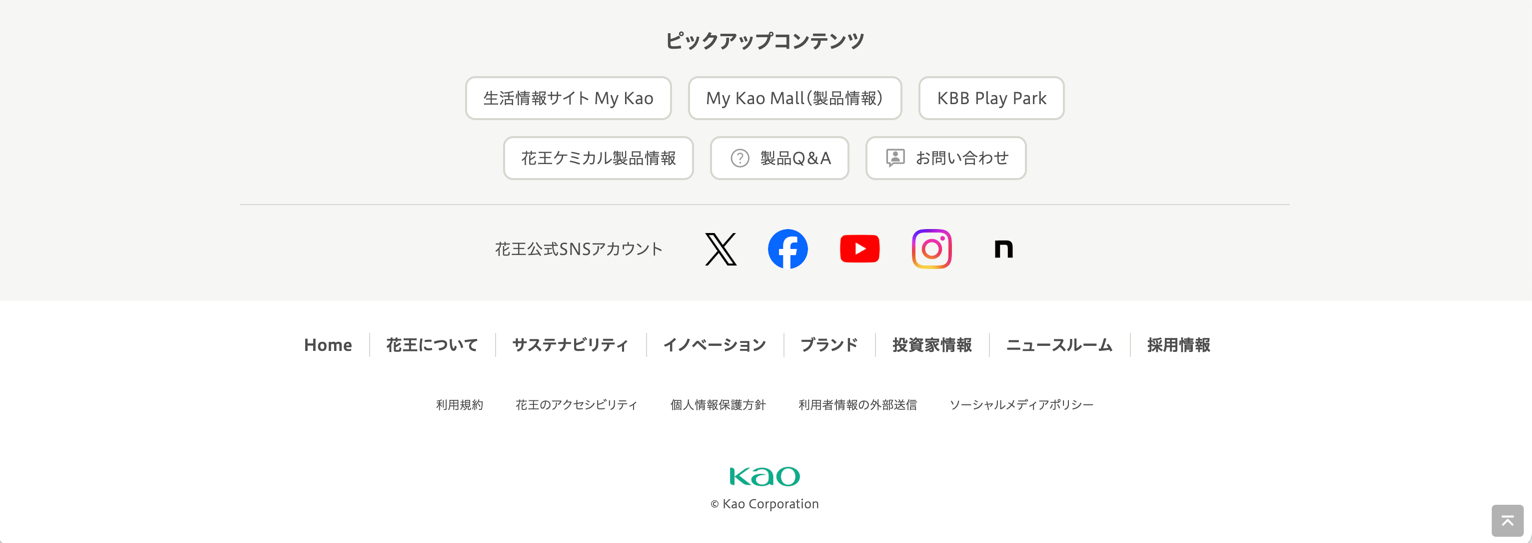The width and height of the screenshot is (1532, 543).
Task: Open サステナビリティ section
Action: (x=570, y=345)
